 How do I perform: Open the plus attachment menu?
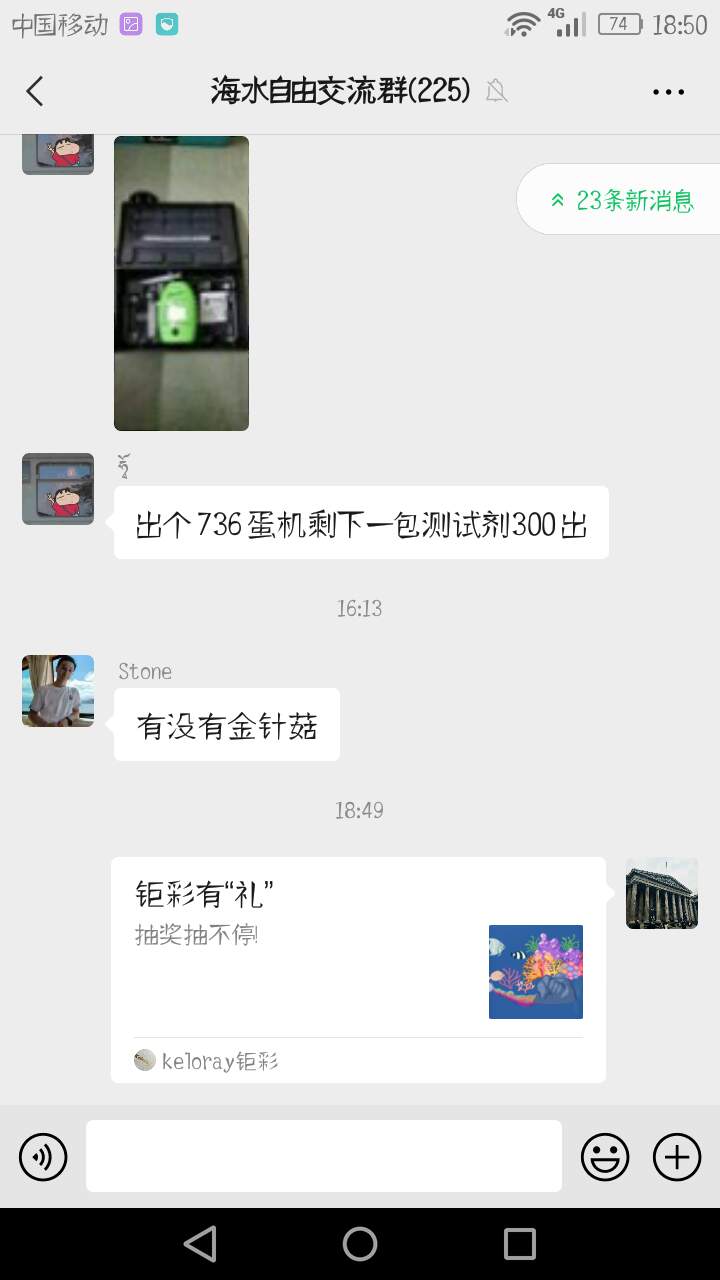click(677, 1157)
